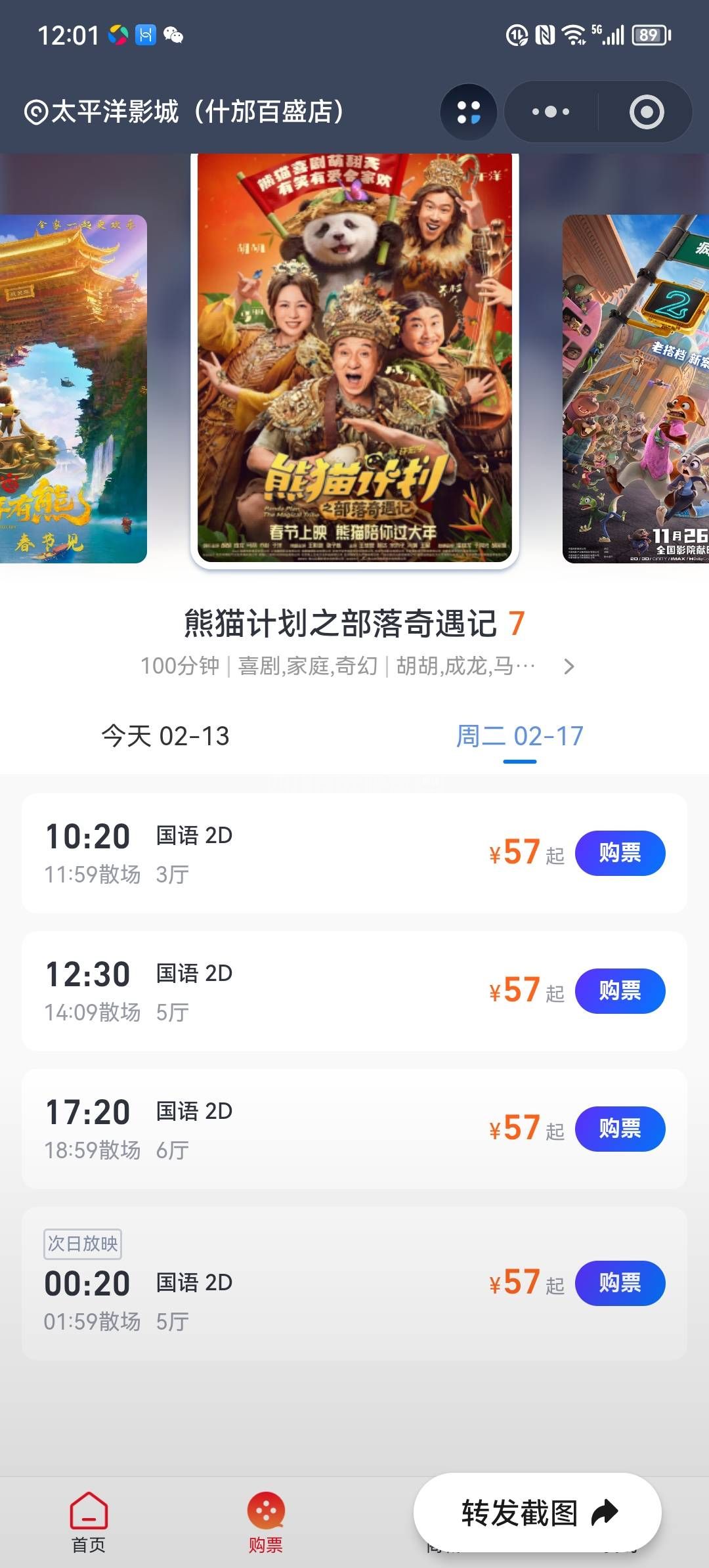Viewport: 709px width, 1568px height.
Task: Buy ticket for the 12:30 showing
Action: point(620,991)
